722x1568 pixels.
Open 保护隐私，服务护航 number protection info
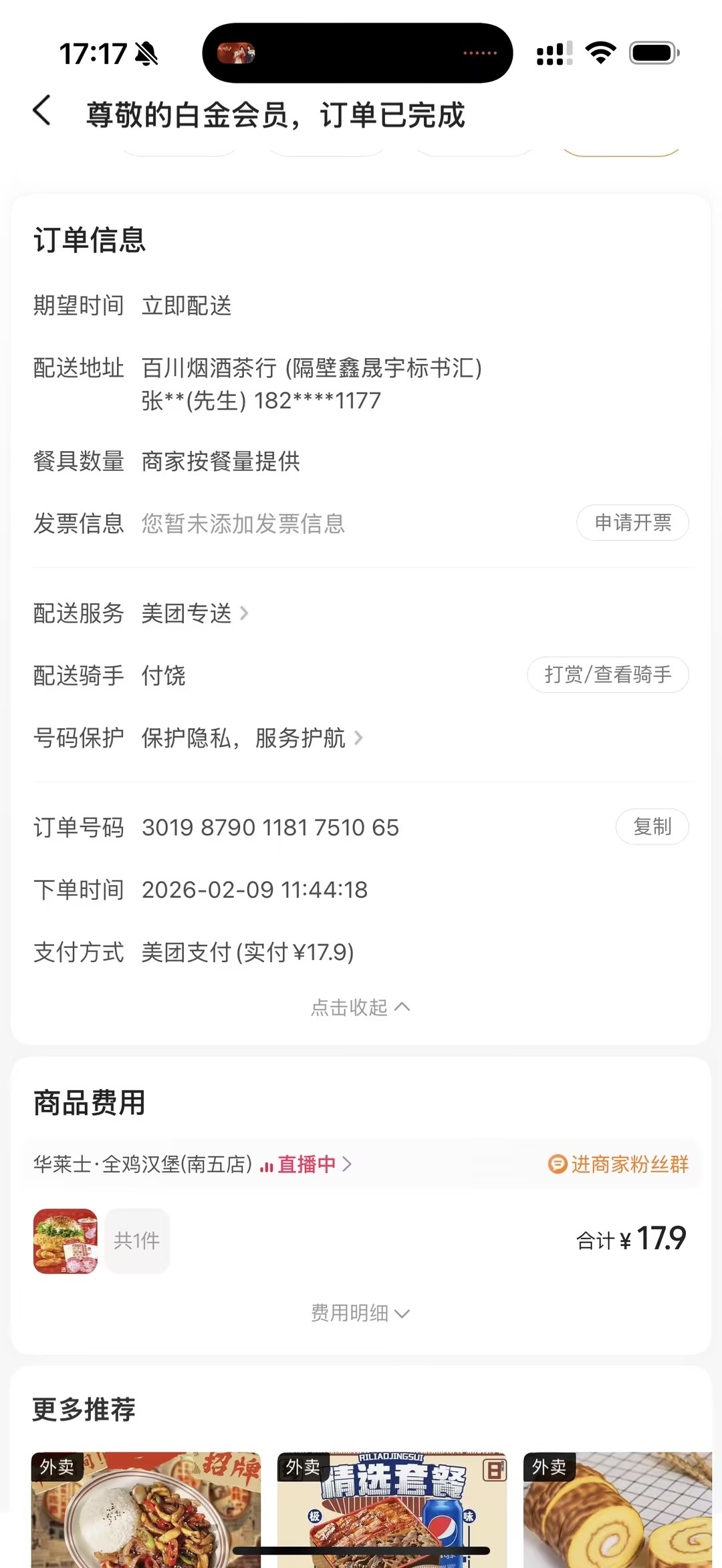(252, 738)
